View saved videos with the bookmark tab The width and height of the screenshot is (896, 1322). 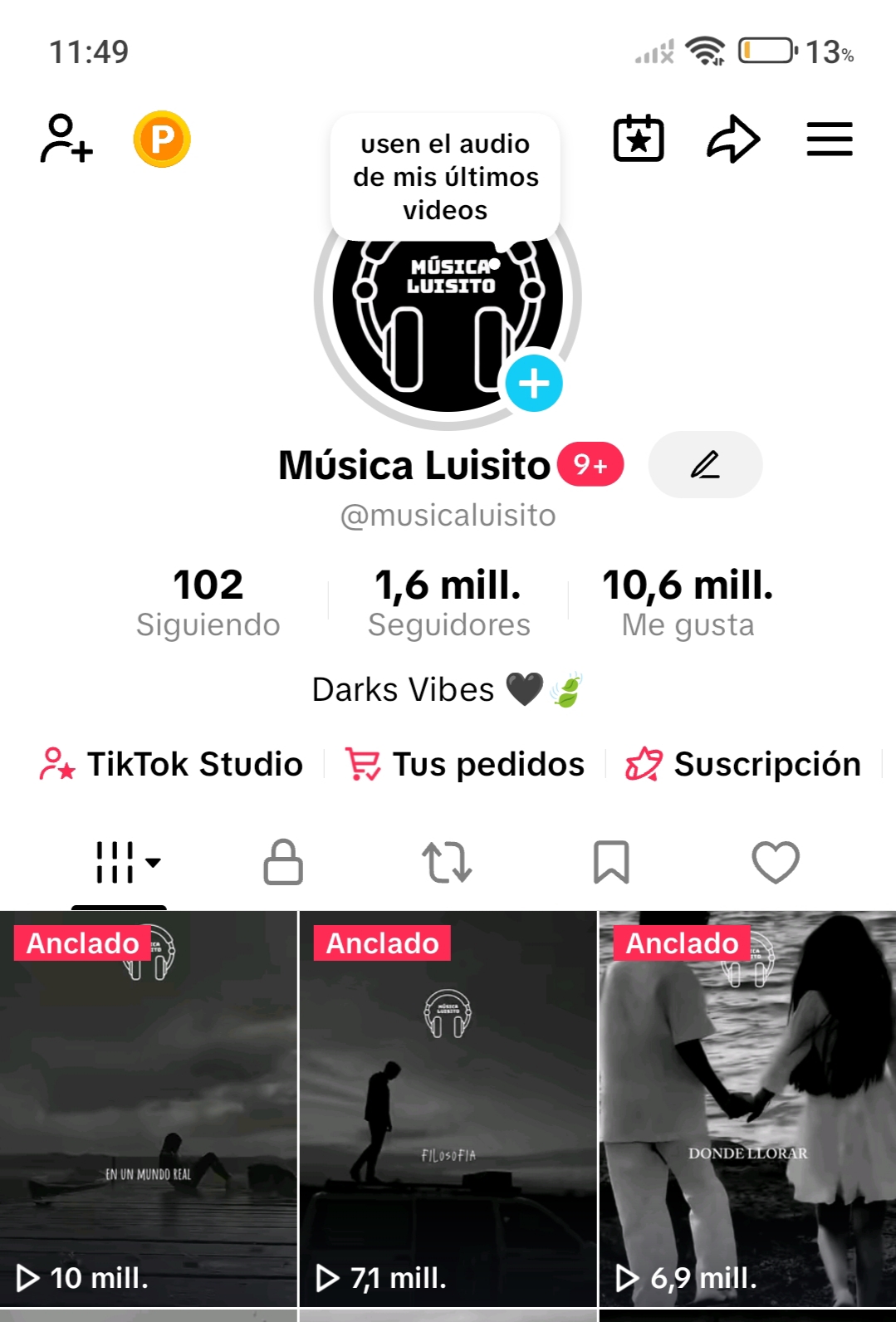pyautogui.click(x=612, y=864)
